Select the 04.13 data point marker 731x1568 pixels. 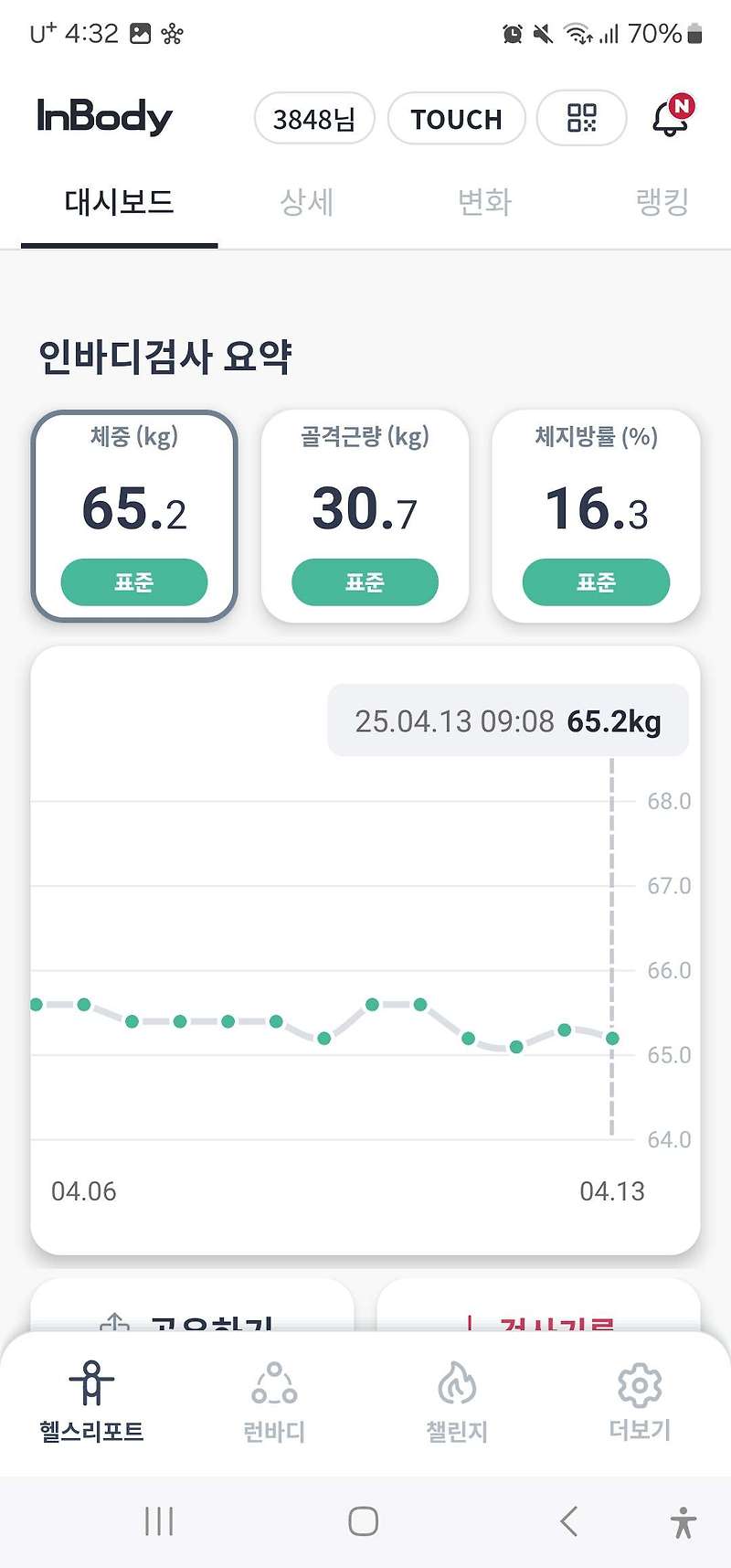click(x=611, y=1038)
